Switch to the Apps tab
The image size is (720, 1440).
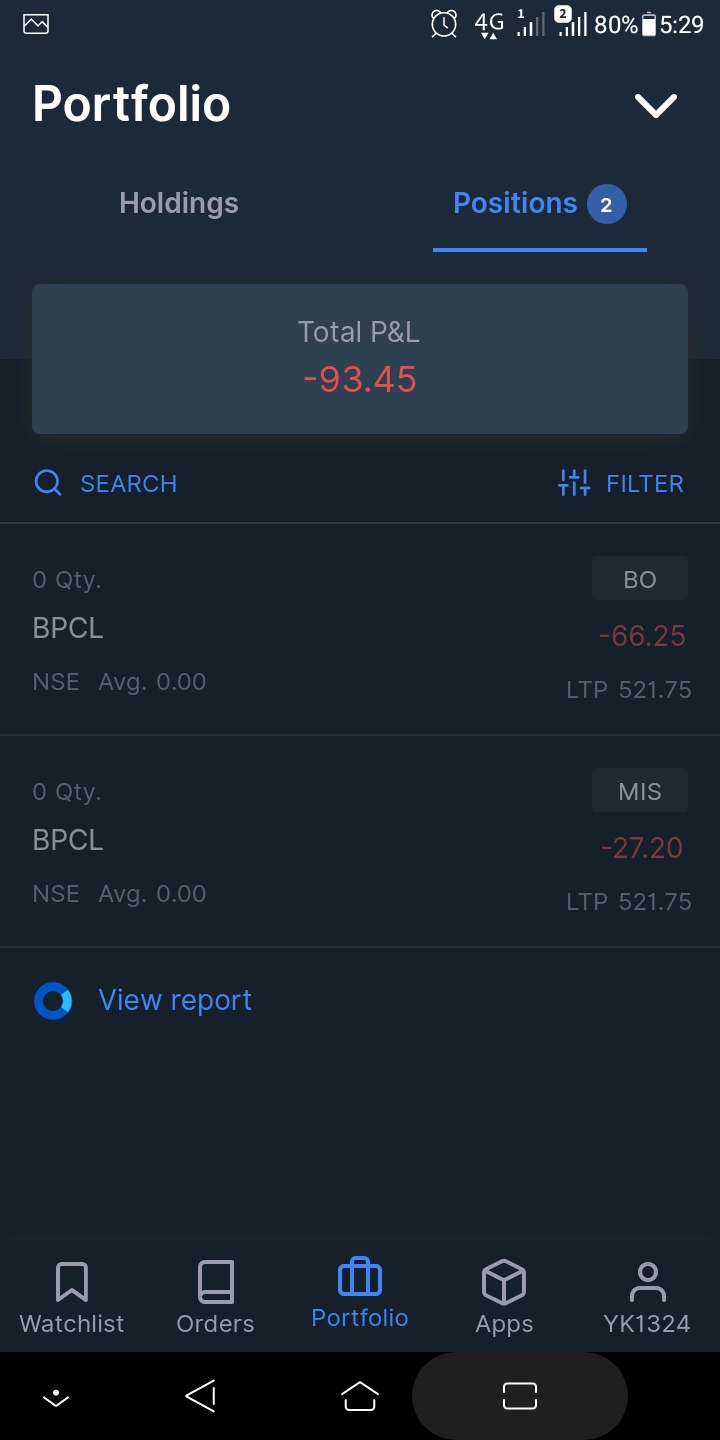(x=504, y=1297)
